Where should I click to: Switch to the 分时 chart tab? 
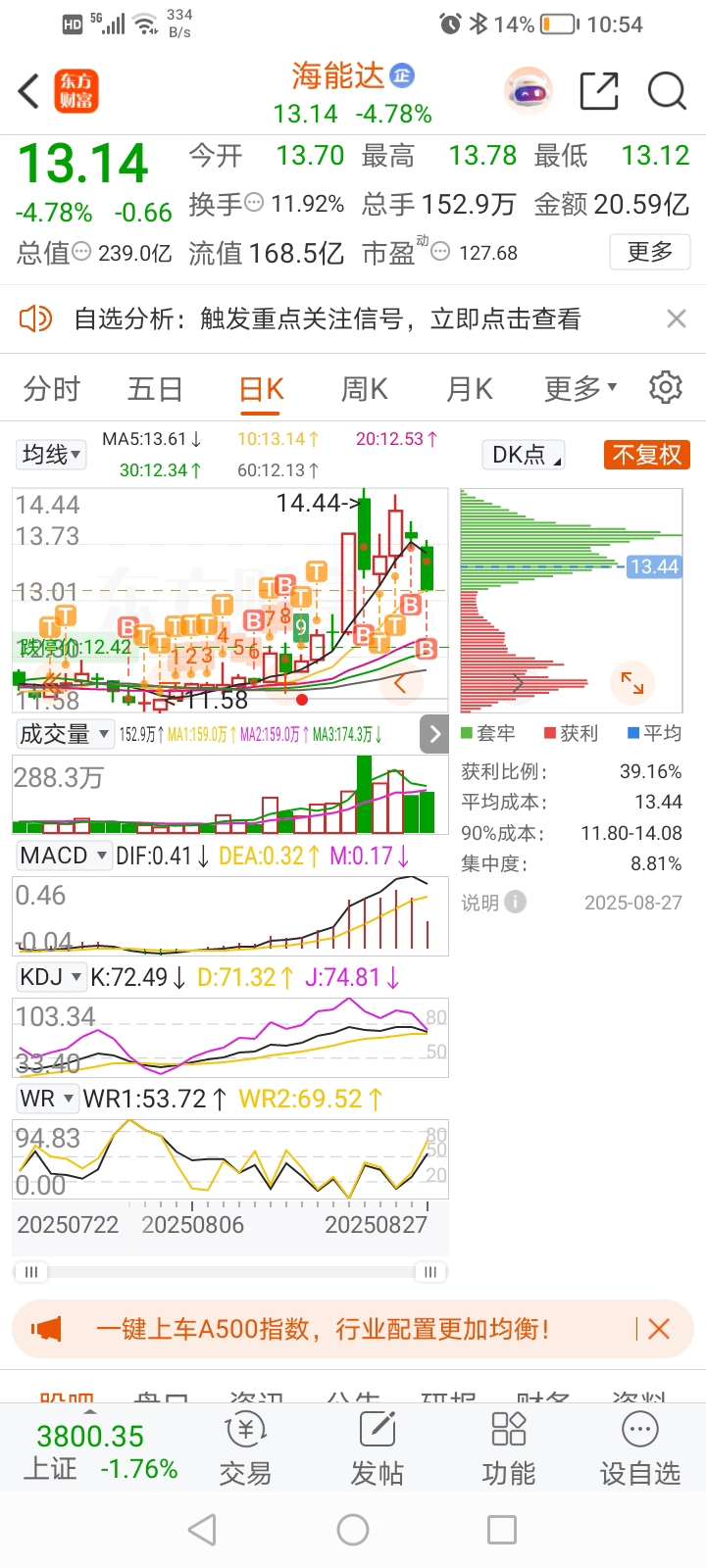click(x=52, y=389)
